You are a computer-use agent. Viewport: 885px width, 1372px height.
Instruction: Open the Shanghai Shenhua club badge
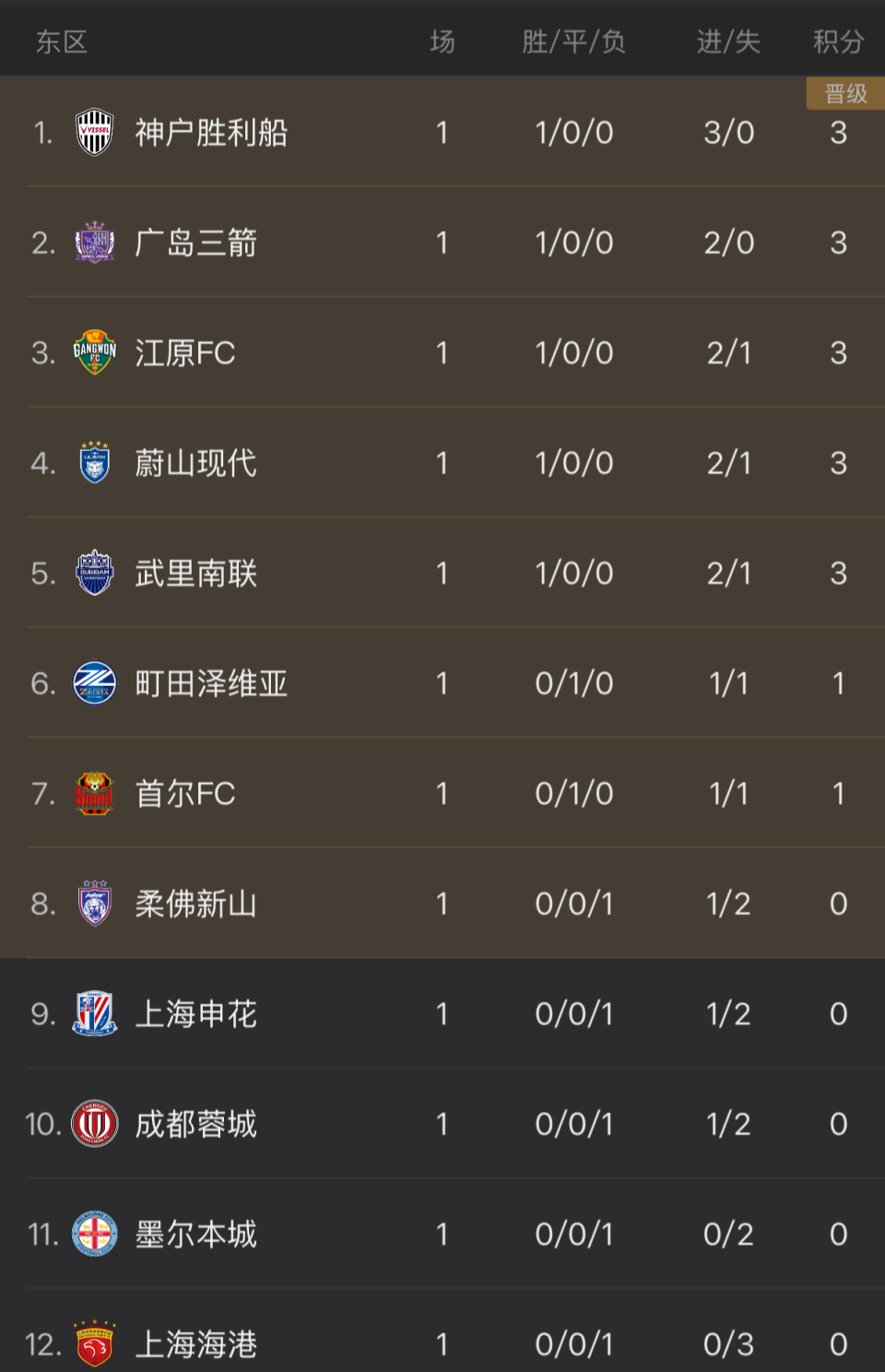pyautogui.click(x=93, y=1013)
